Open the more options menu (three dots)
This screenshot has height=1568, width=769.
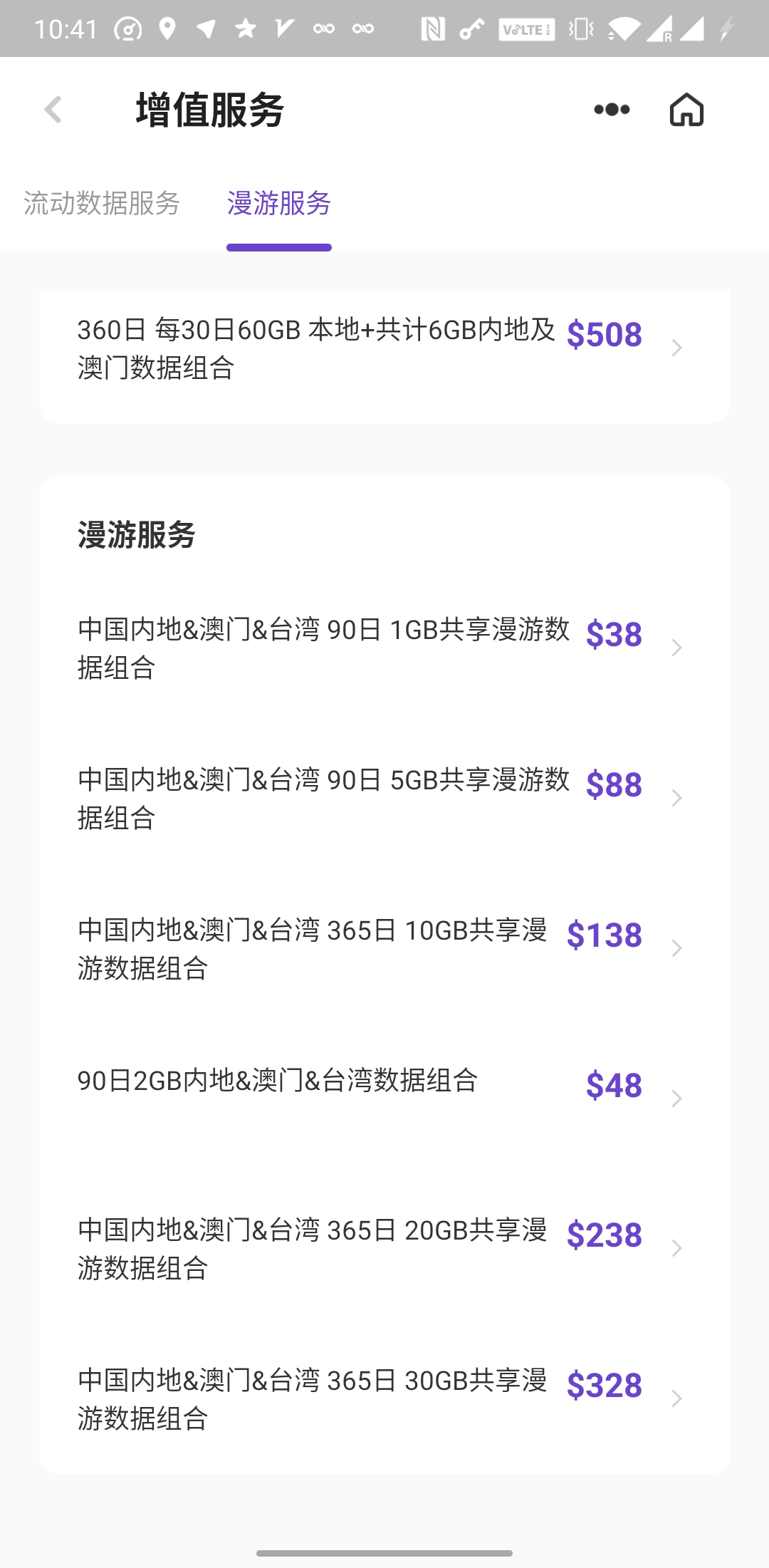[x=611, y=109]
